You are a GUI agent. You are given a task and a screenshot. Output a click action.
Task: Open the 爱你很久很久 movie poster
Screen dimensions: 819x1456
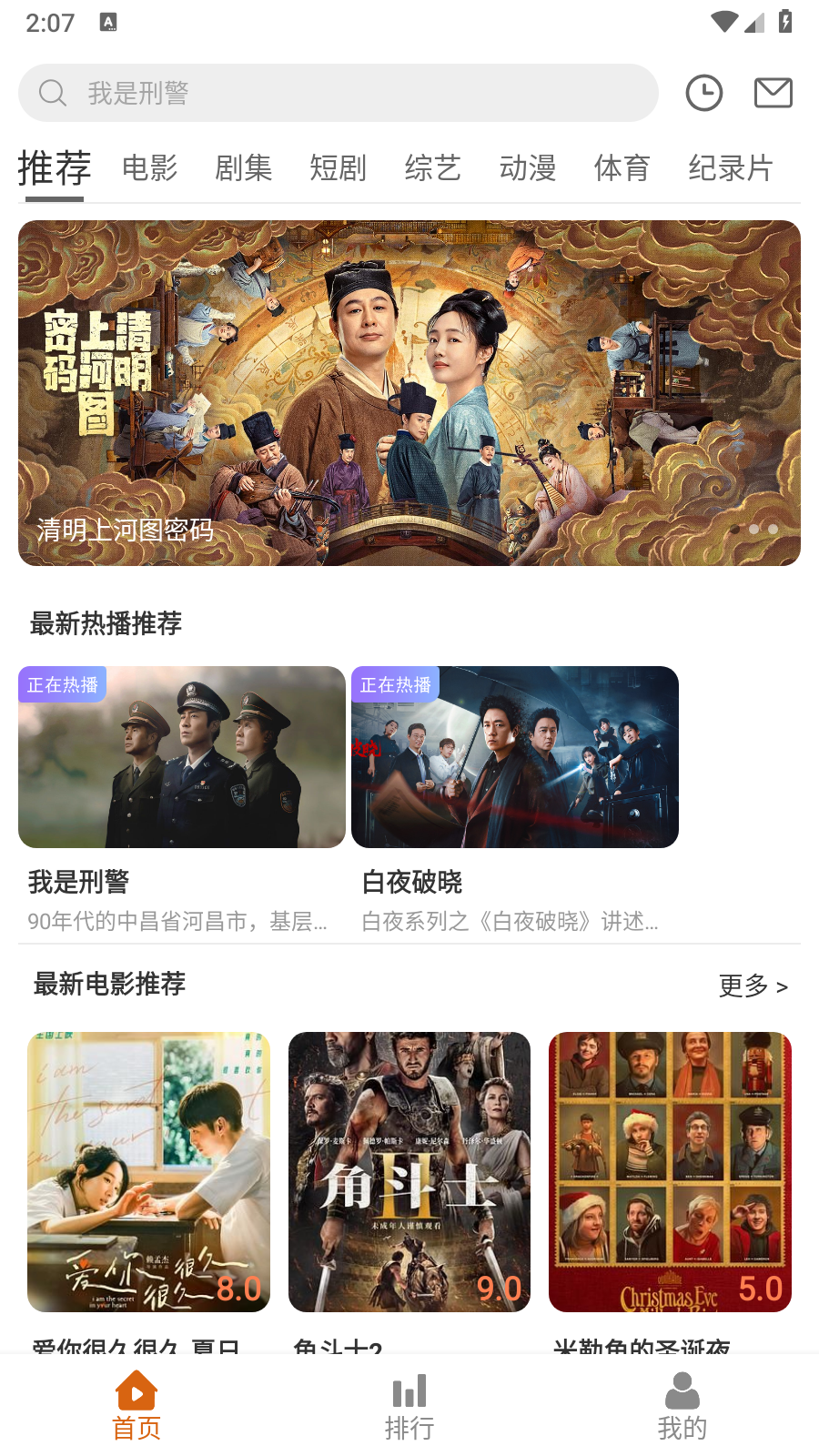coord(148,1171)
